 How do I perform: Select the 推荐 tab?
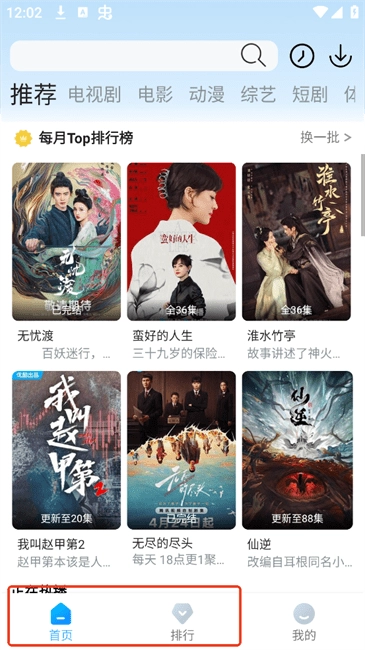tap(33, 94)
